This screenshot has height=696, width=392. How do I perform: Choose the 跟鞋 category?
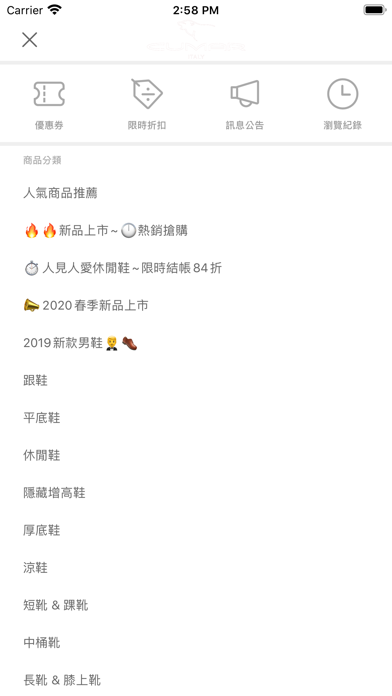click(196, 380)
